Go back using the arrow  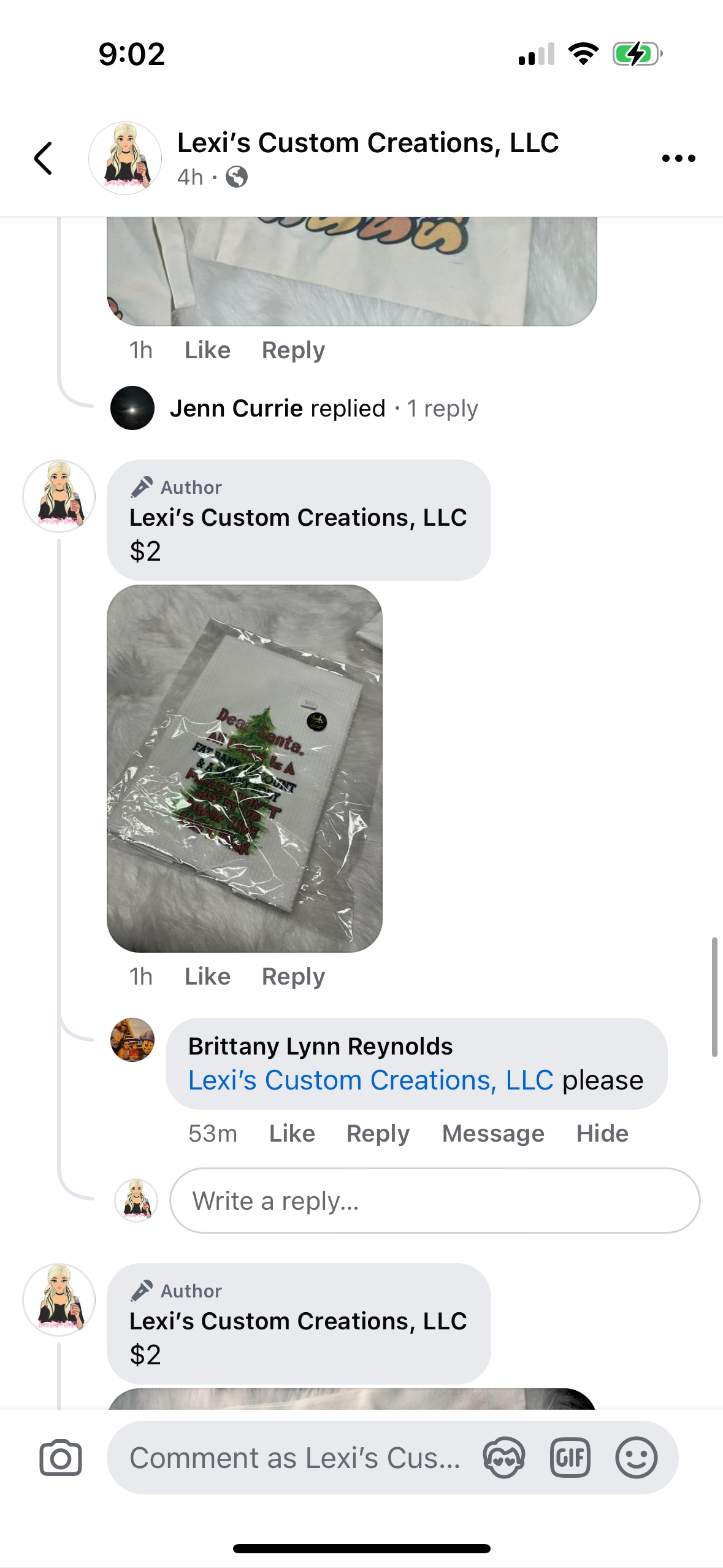(43, 158)
